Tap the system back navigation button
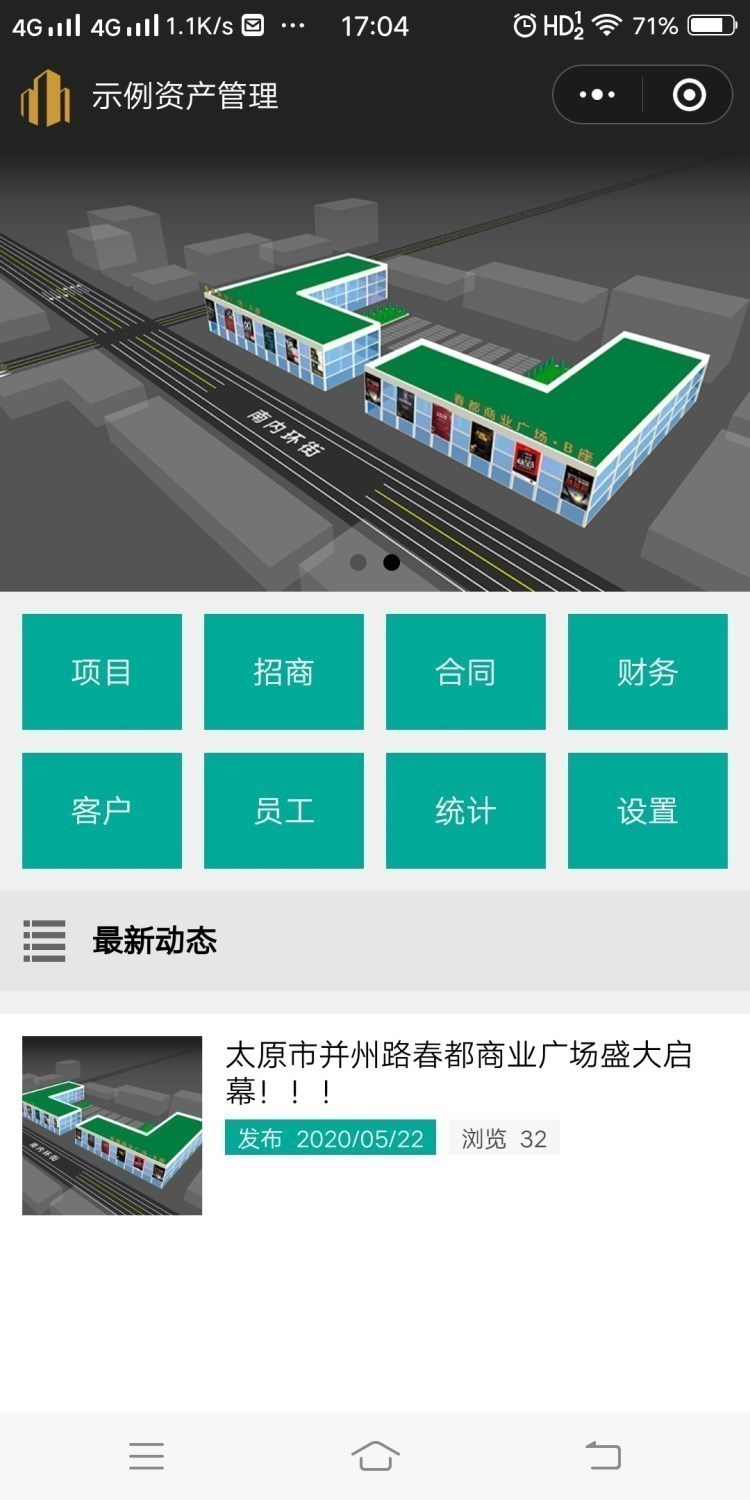The image size is (750, 1500). [603, 1456]
